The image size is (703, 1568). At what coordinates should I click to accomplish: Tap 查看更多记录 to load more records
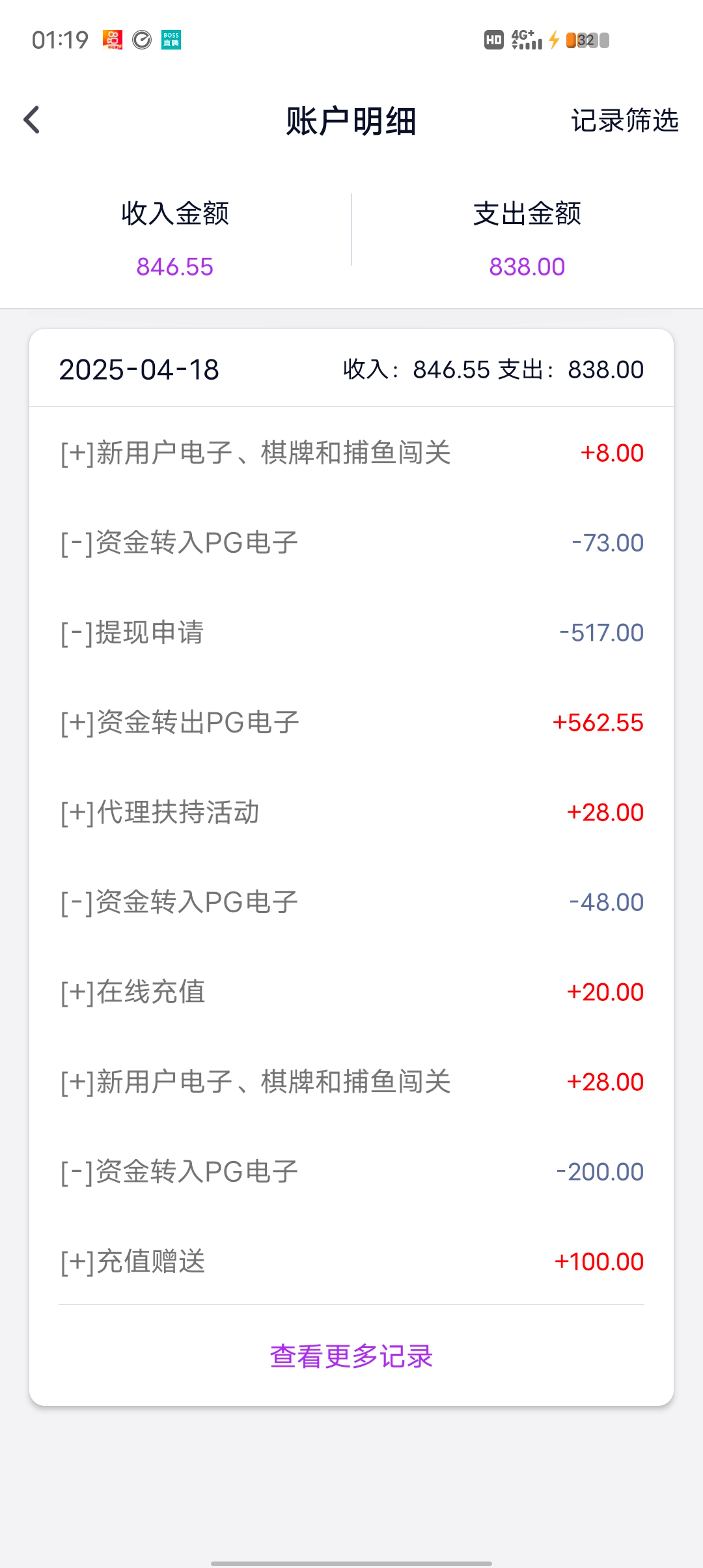[x=351, y=1356]
